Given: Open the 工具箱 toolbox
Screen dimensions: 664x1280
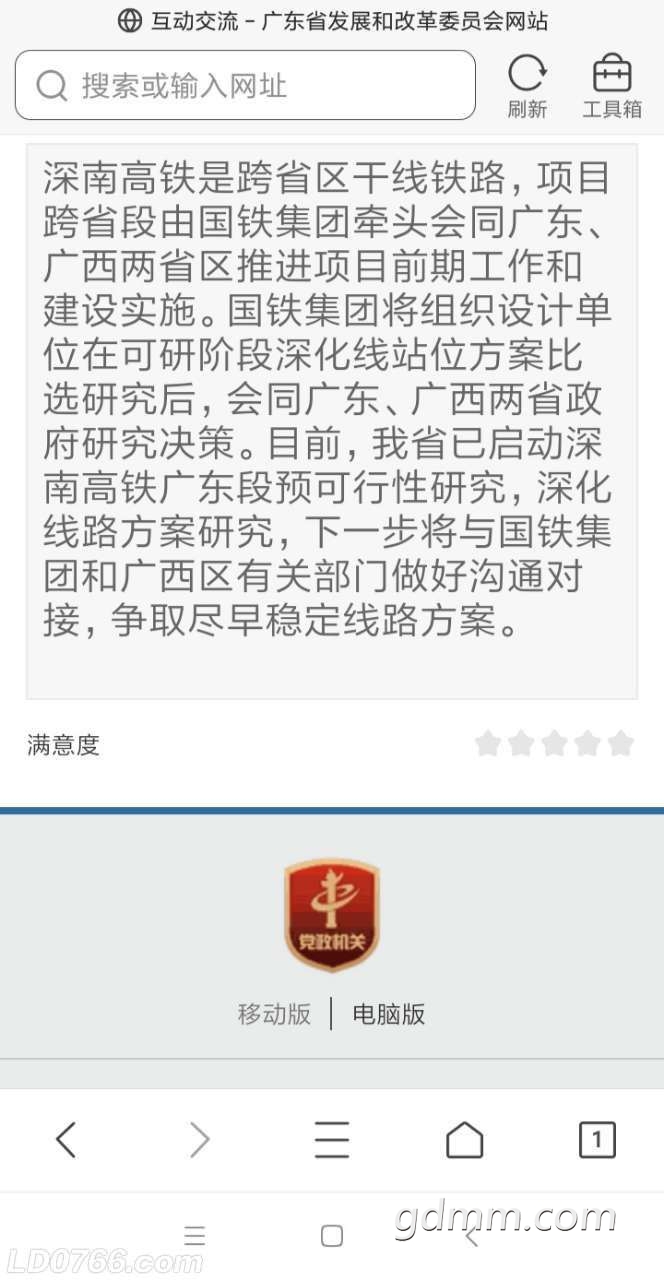Looking at the screenshot, I should point(612,87).
